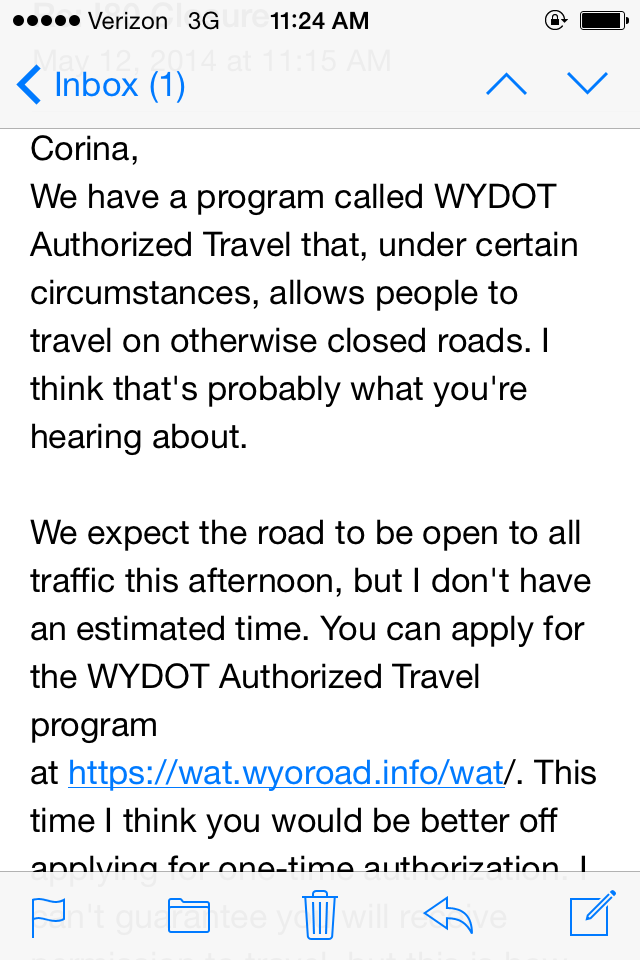Show the next message with down arrow
Screen dimensions: 640x960
click(587, 84)
